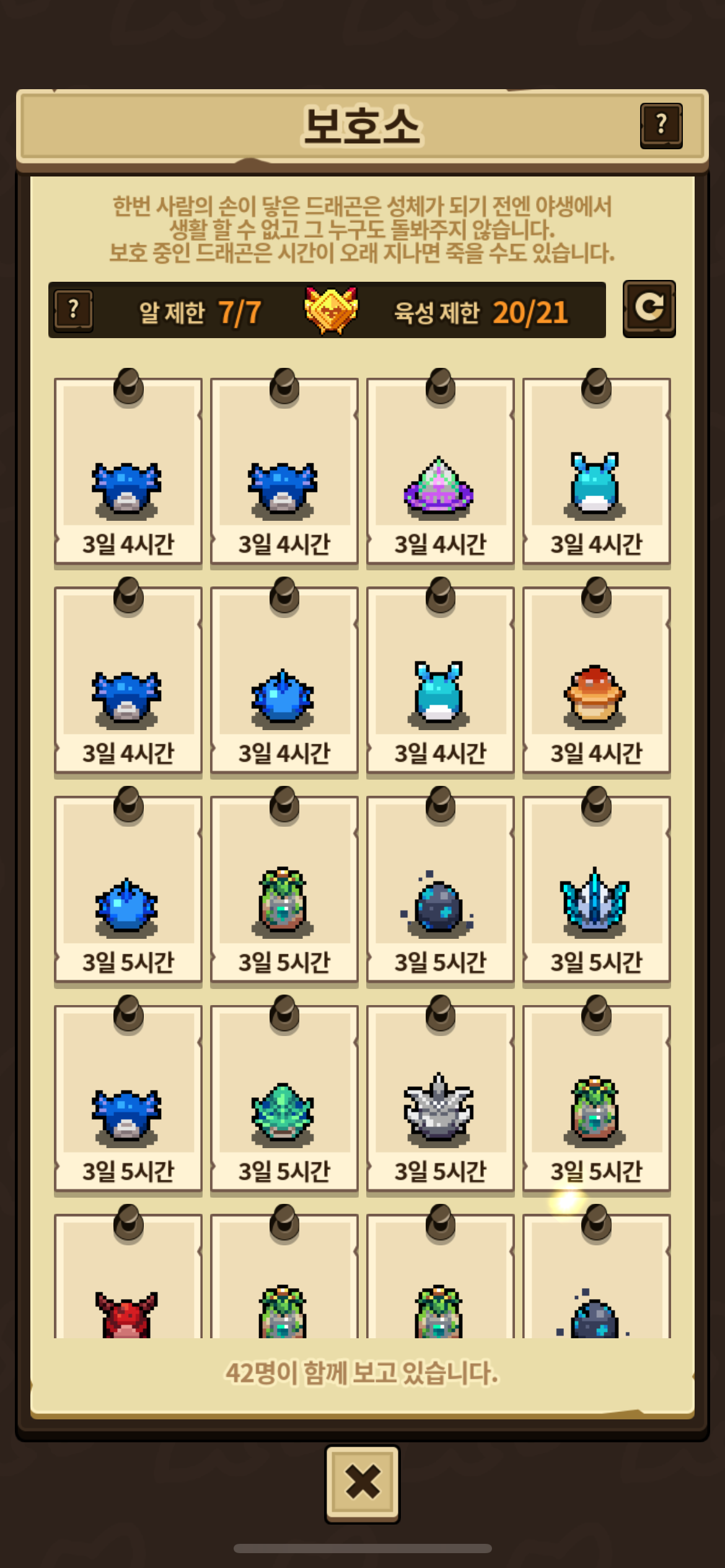Open the orange mushroom-shaped egg card
The height and width of the screenshot is (1568, 725).
(x=596, y=682)
